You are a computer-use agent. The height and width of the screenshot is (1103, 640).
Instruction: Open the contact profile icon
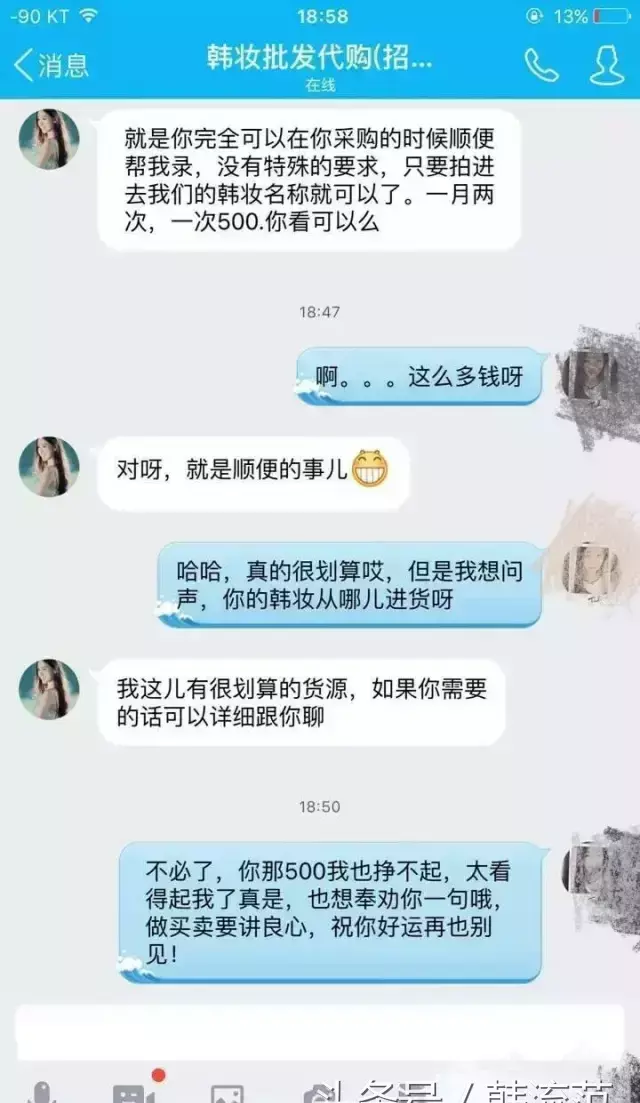click(606, 65)
